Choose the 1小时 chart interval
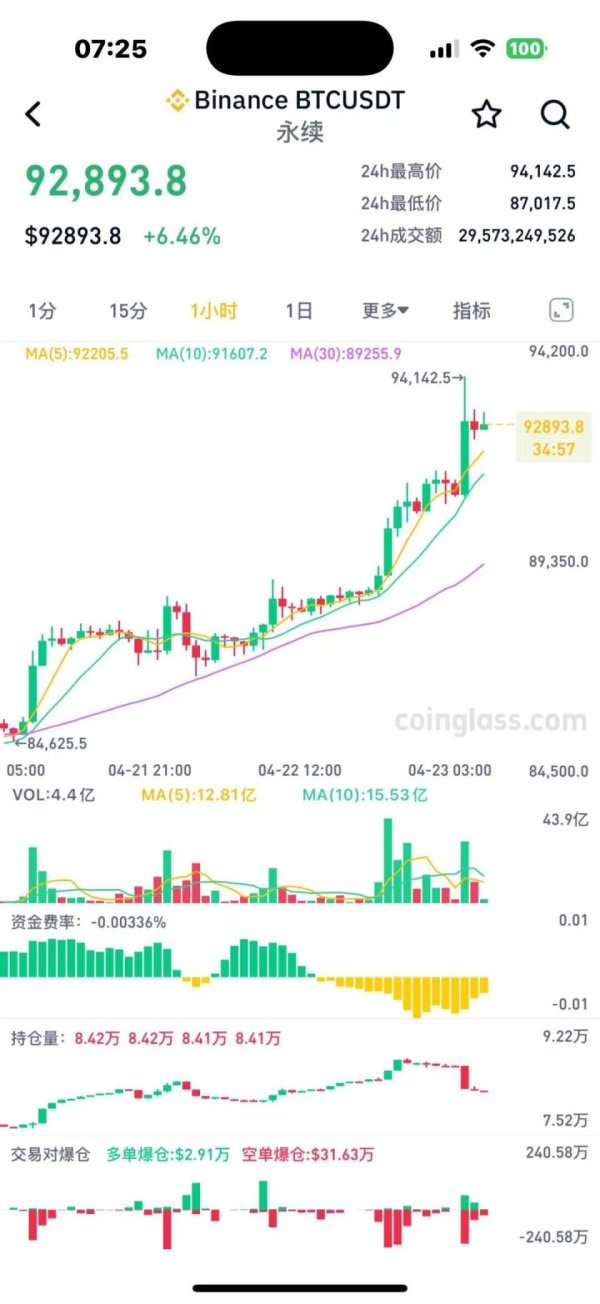This screenshot has width=600, height=1304. [x=214, y=311]
